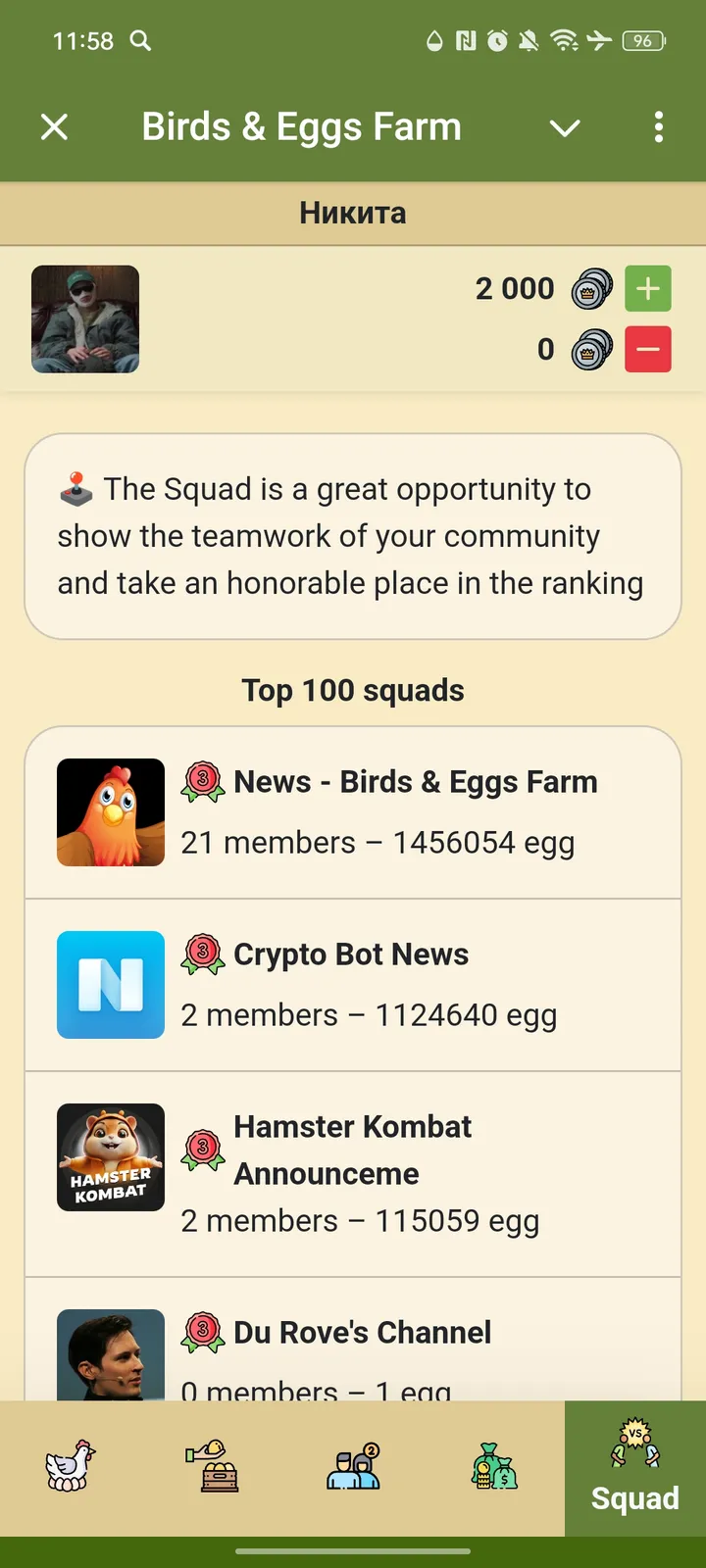Screen dimensions: 706x1568
Task: Open the chicken coop tab icon
Action: pyautogui.click(x=67, y=1466)
